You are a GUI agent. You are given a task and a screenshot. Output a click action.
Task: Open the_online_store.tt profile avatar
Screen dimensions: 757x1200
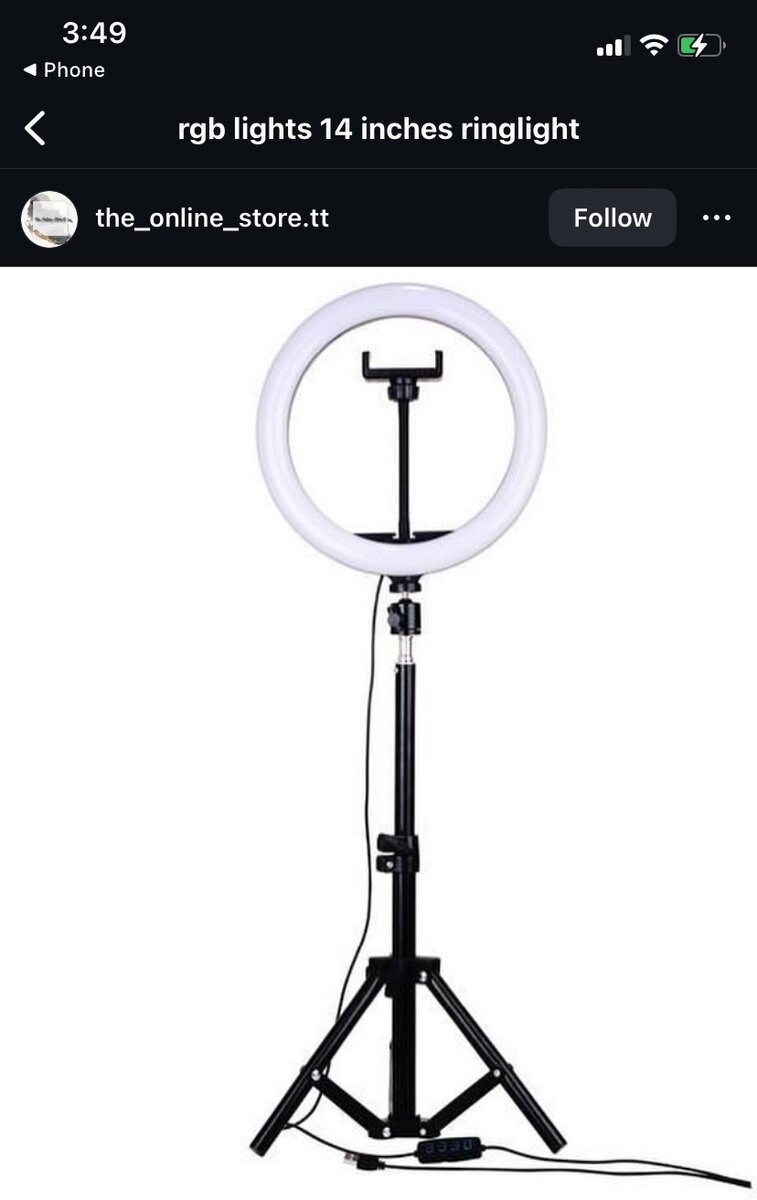coord(48,218)
